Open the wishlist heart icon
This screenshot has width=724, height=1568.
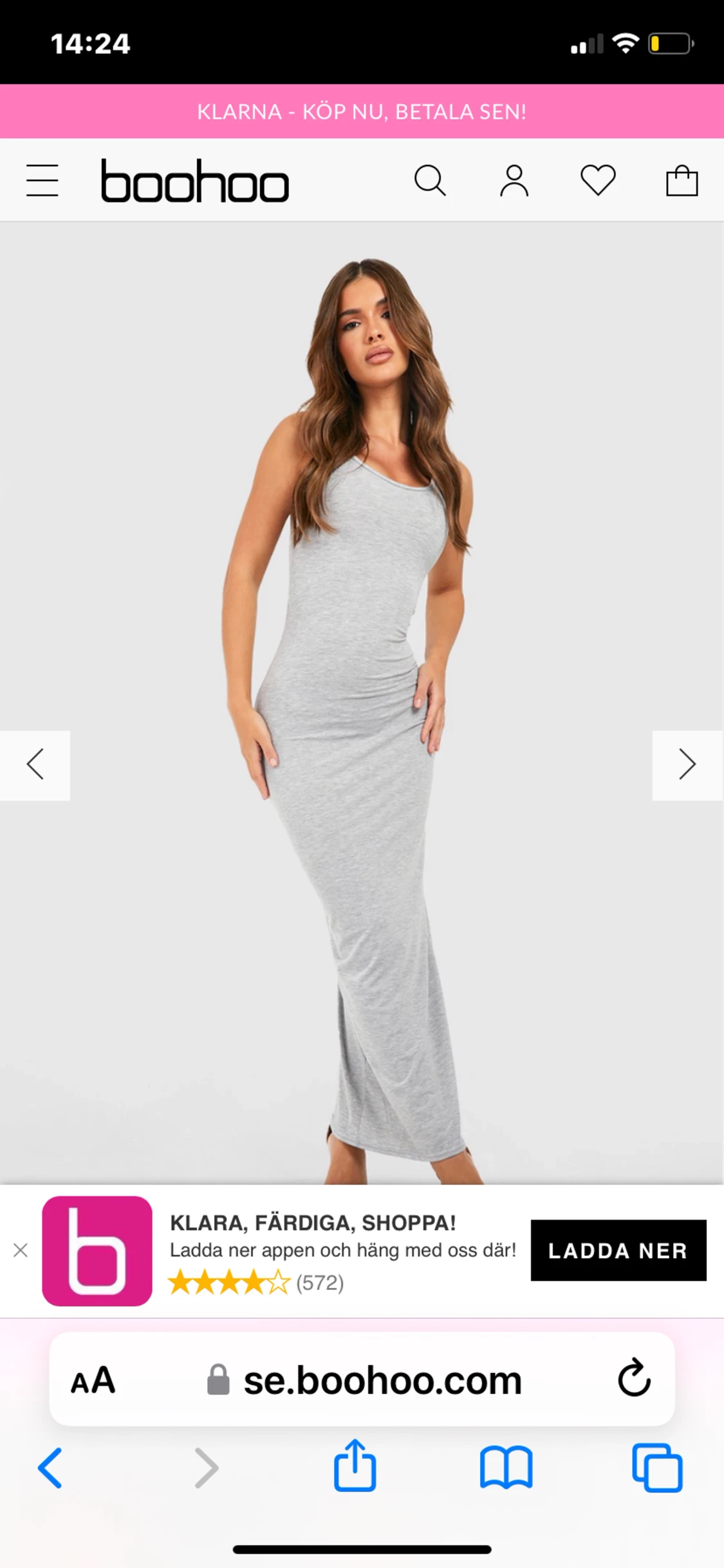[598, 180]
